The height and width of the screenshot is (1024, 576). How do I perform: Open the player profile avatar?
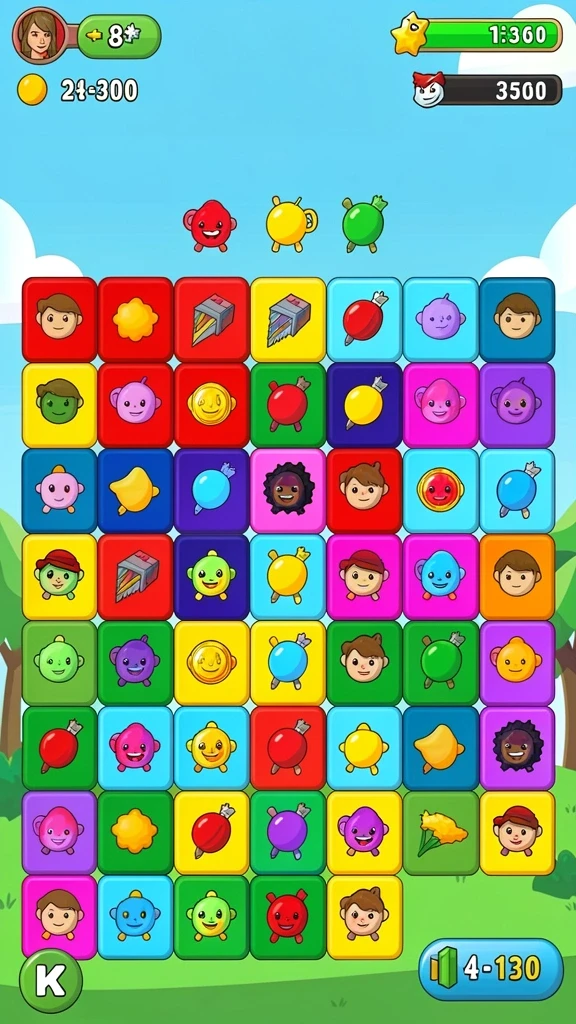40,35
